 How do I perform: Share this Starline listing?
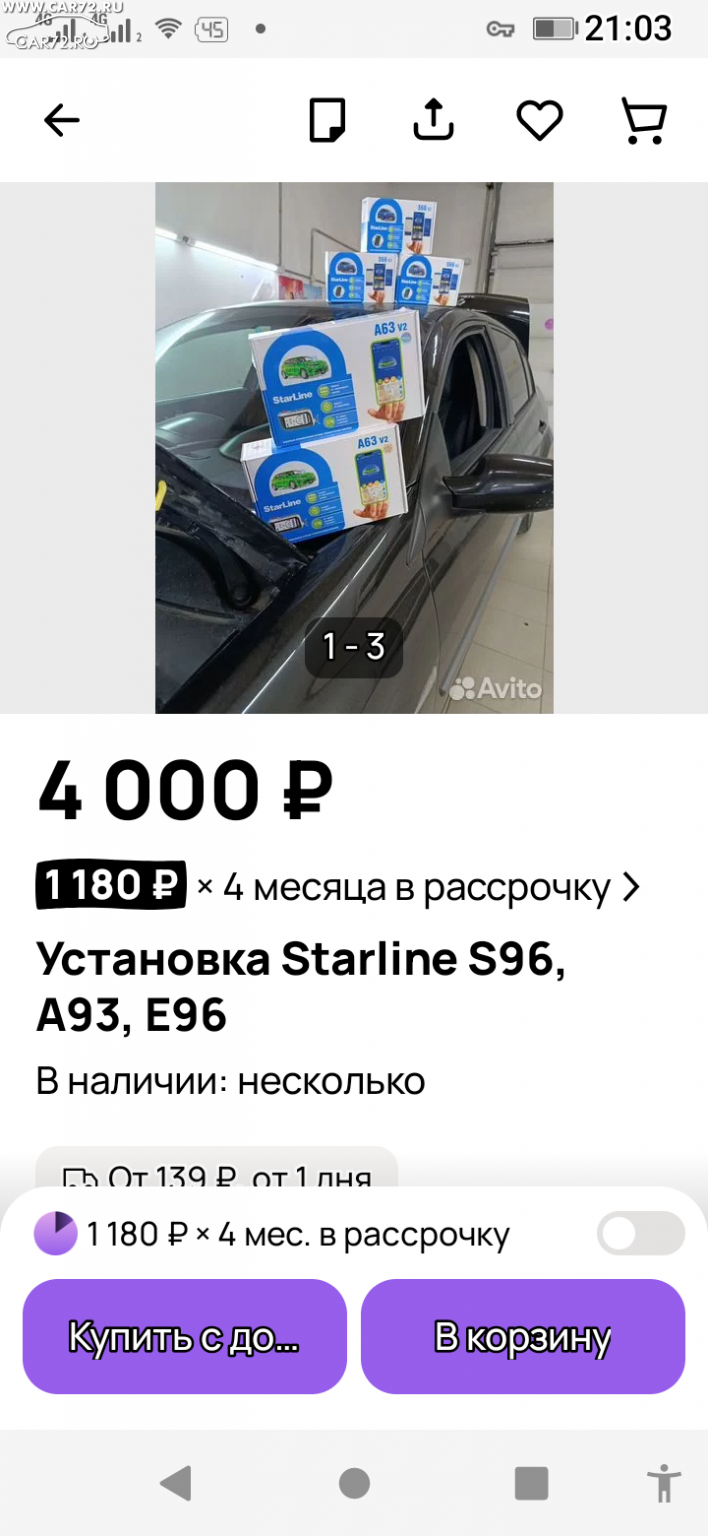tap(434, 120)
